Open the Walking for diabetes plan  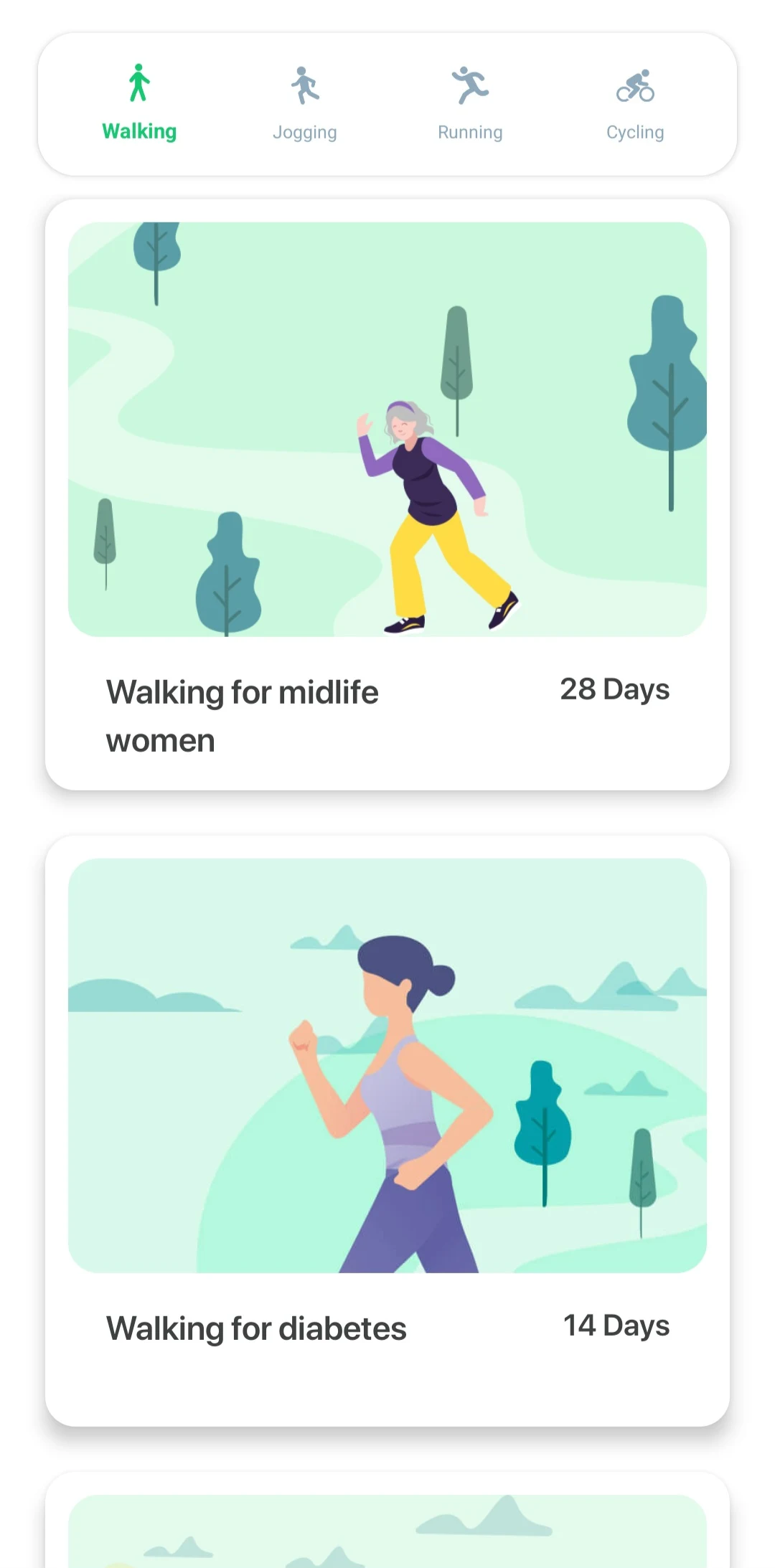coord(387,1130)
